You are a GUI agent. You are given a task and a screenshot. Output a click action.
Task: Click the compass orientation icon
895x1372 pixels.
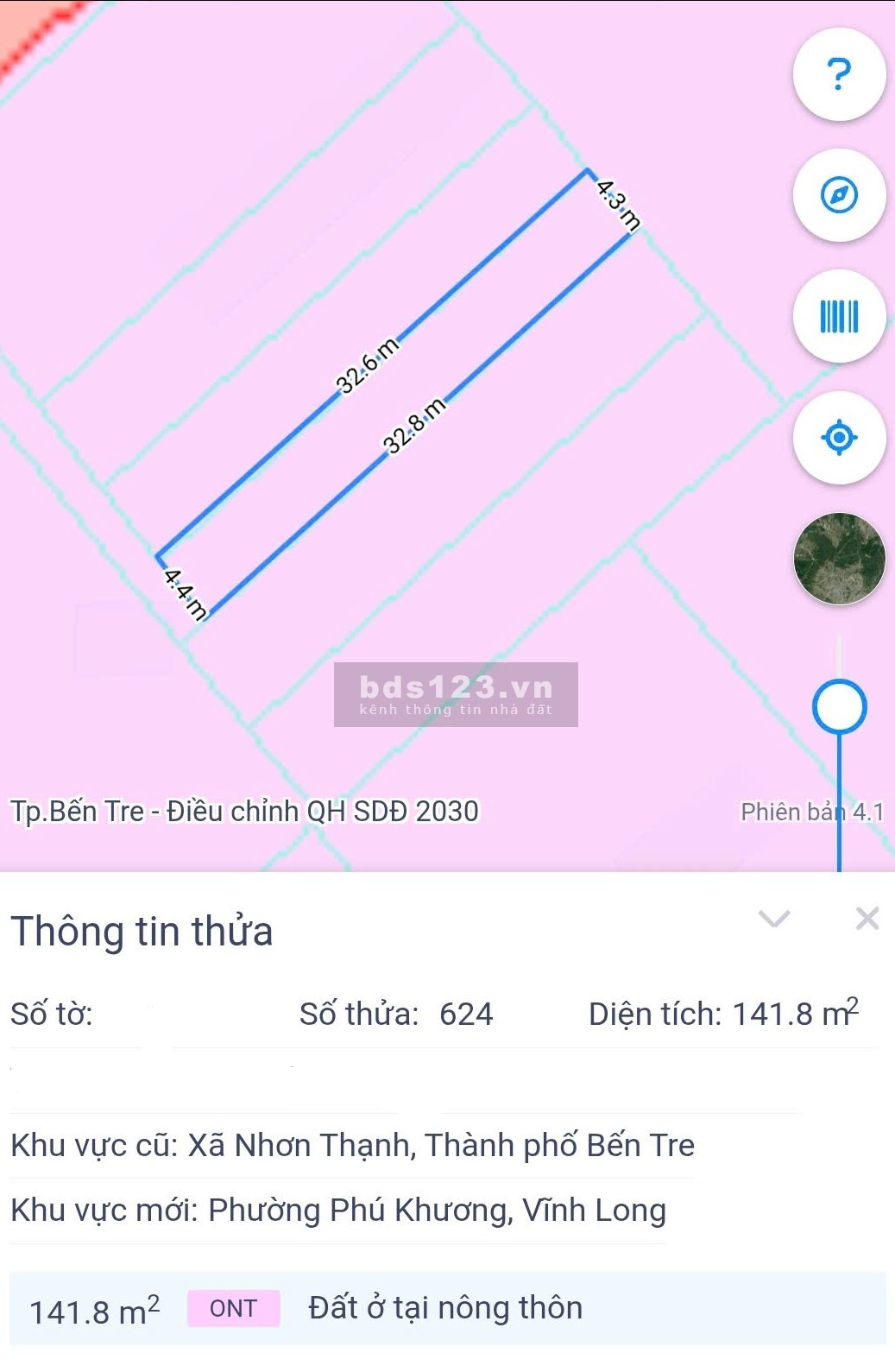click(x=838, y=196)
